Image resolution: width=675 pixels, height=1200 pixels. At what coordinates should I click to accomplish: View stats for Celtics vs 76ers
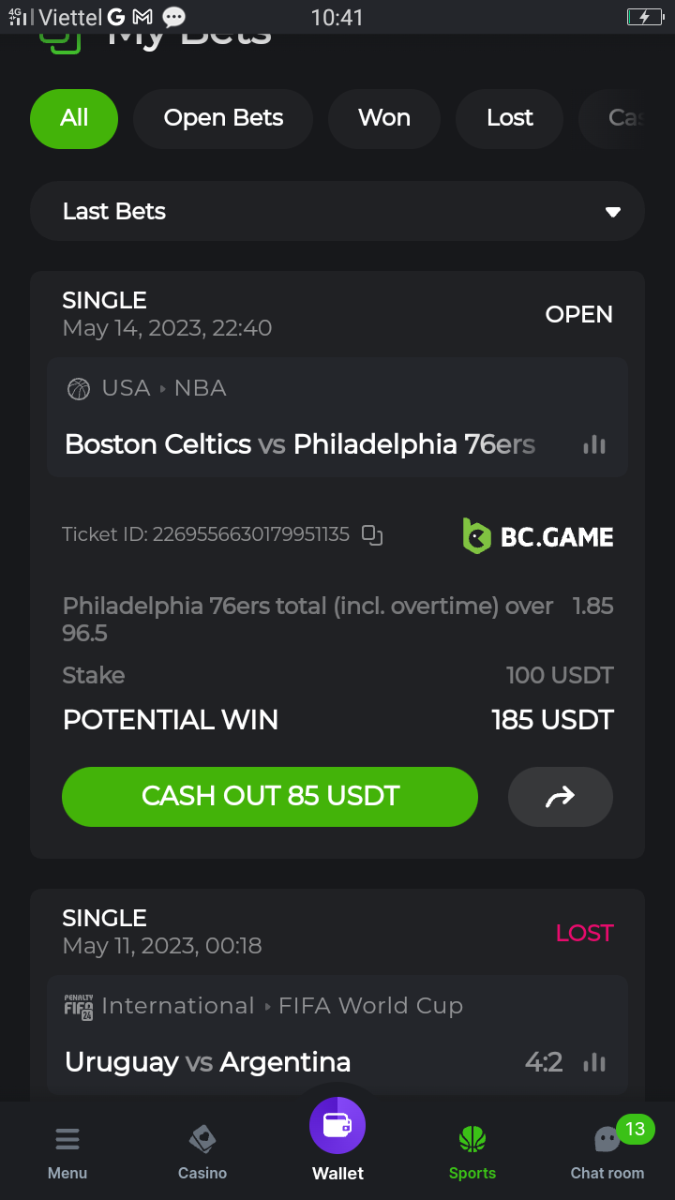coord(595,445)
